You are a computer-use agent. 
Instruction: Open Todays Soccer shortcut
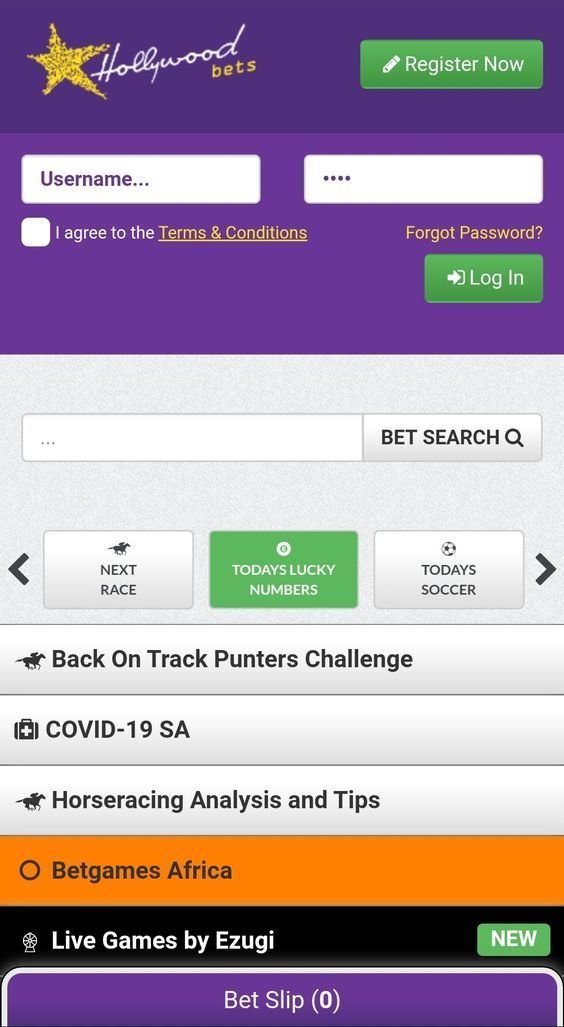point(449,570)
